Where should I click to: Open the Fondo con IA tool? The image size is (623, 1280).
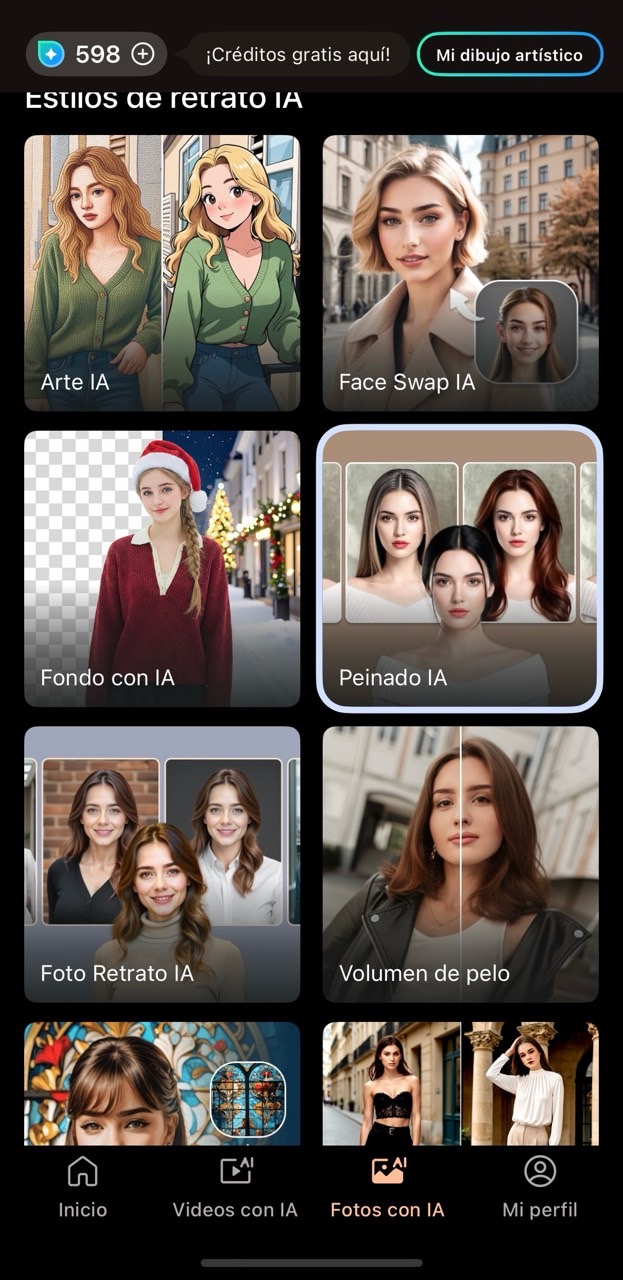point(162,568)
